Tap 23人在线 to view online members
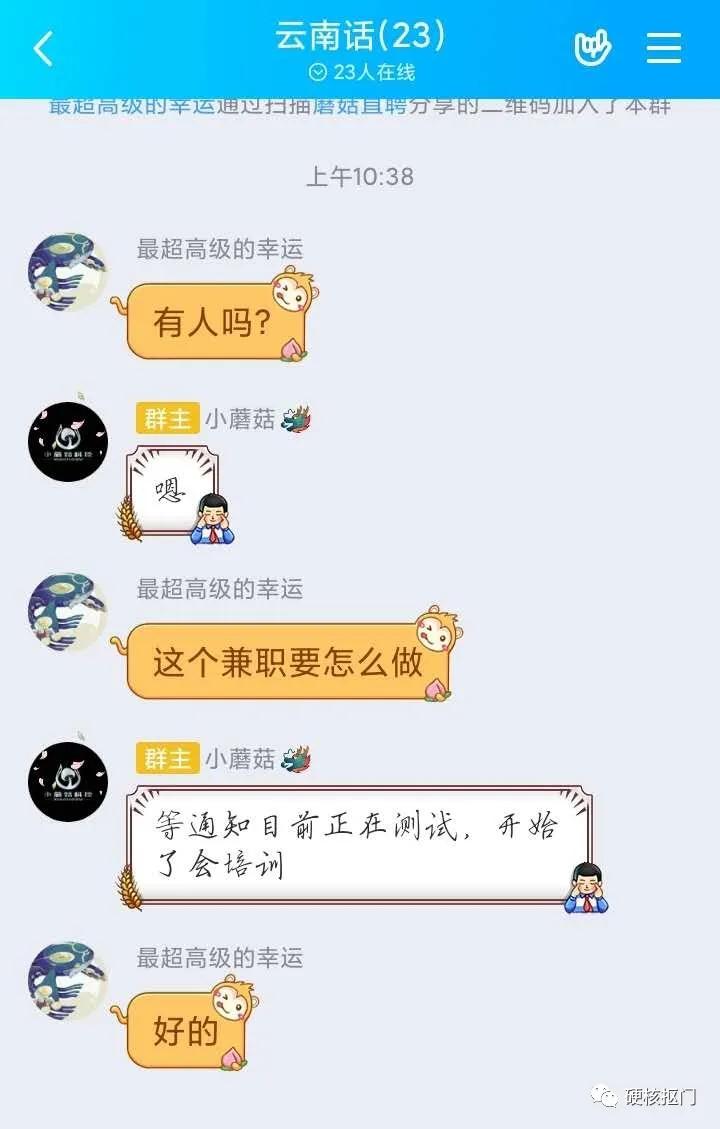Viewport: 720px width, 1129px height. click(x=372, y=71)
